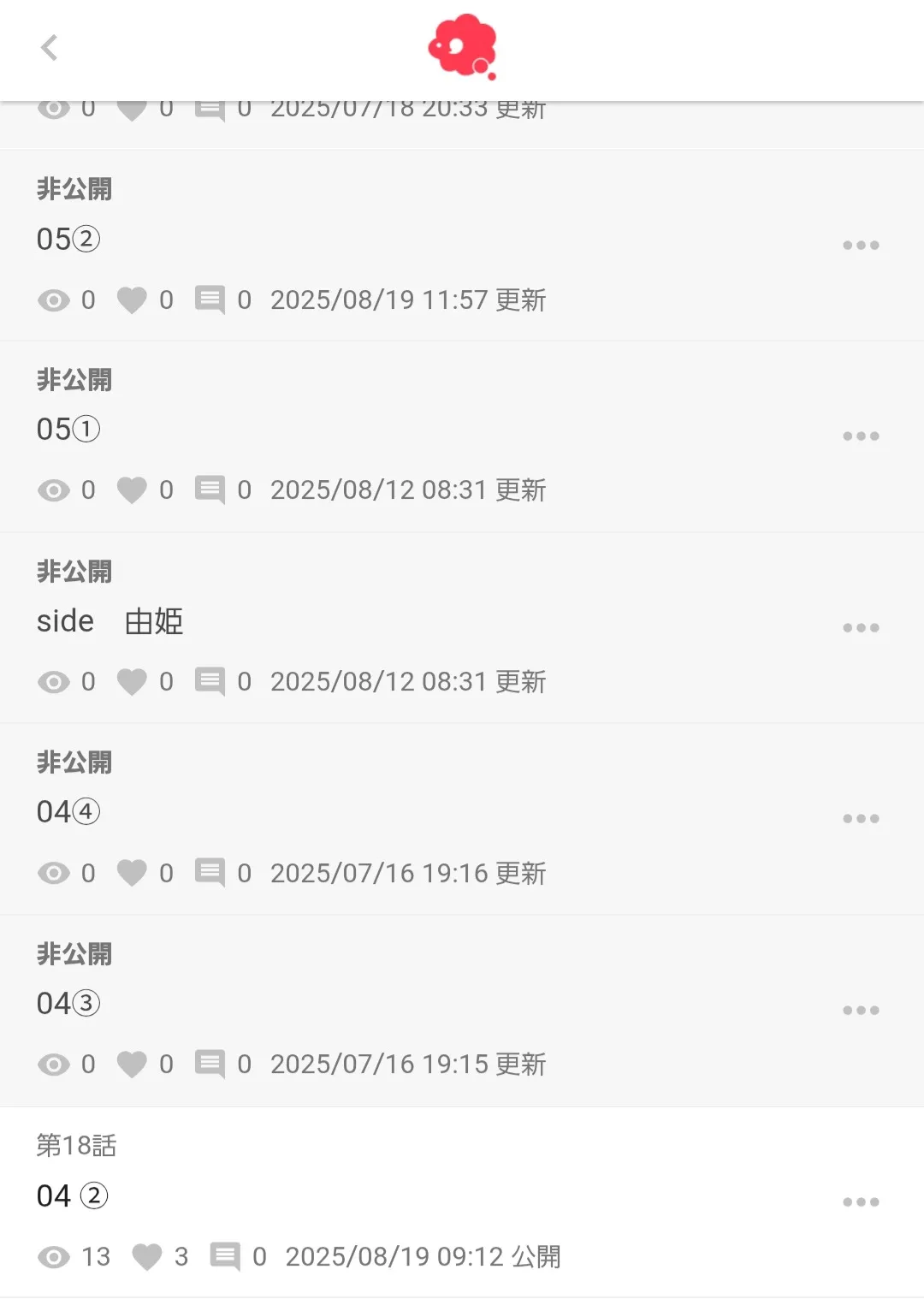Open more options for 第18話 04 ②
This screenshot has height=1299, width=924.
(x=861, y=1202)
